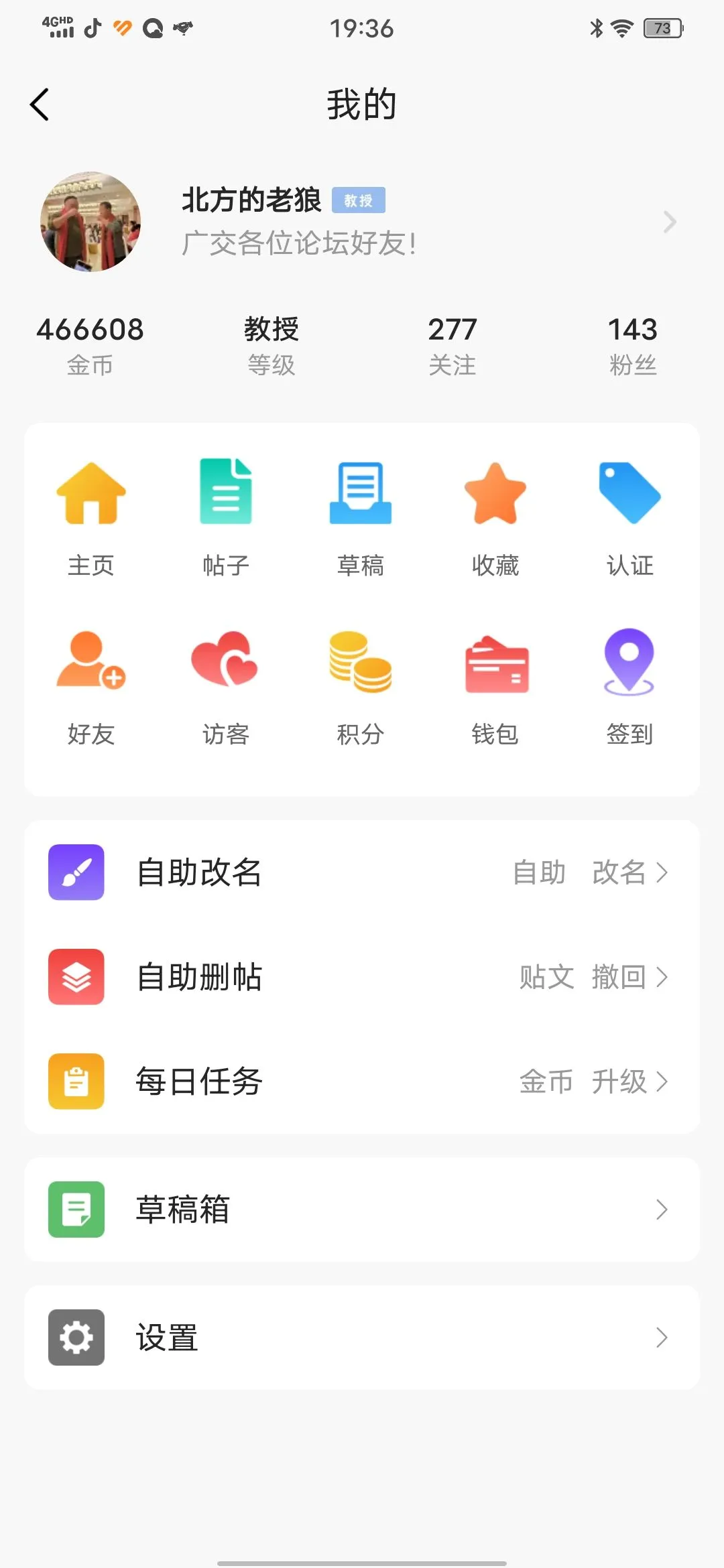
Task: Open the 草稿箱 draft box row
Action: click(362, 1210)
